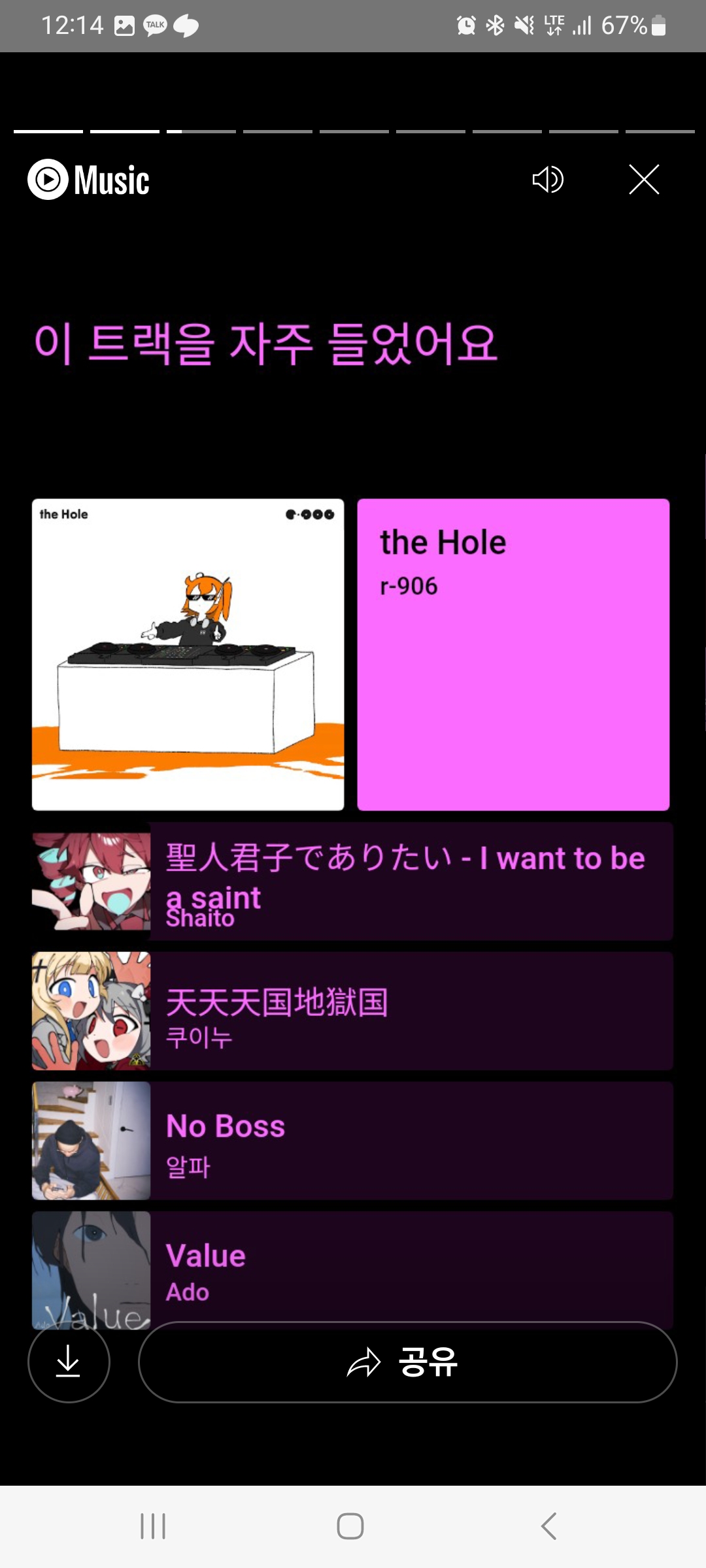The image size is (706, 1568).
Task: Download this recap card
Action: 69,1362
